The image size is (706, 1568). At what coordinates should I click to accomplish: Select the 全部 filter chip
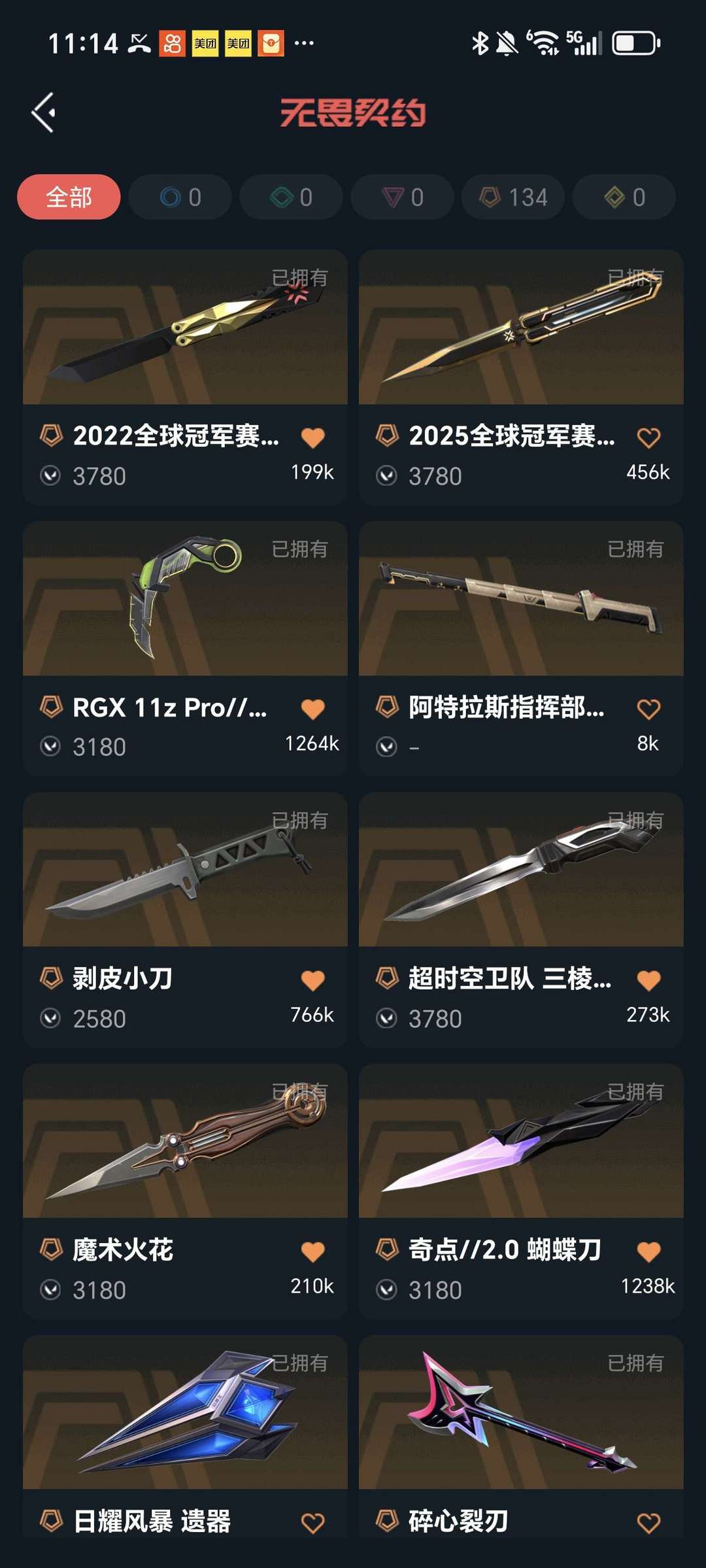pyautogui.click(x=69, y=197)
